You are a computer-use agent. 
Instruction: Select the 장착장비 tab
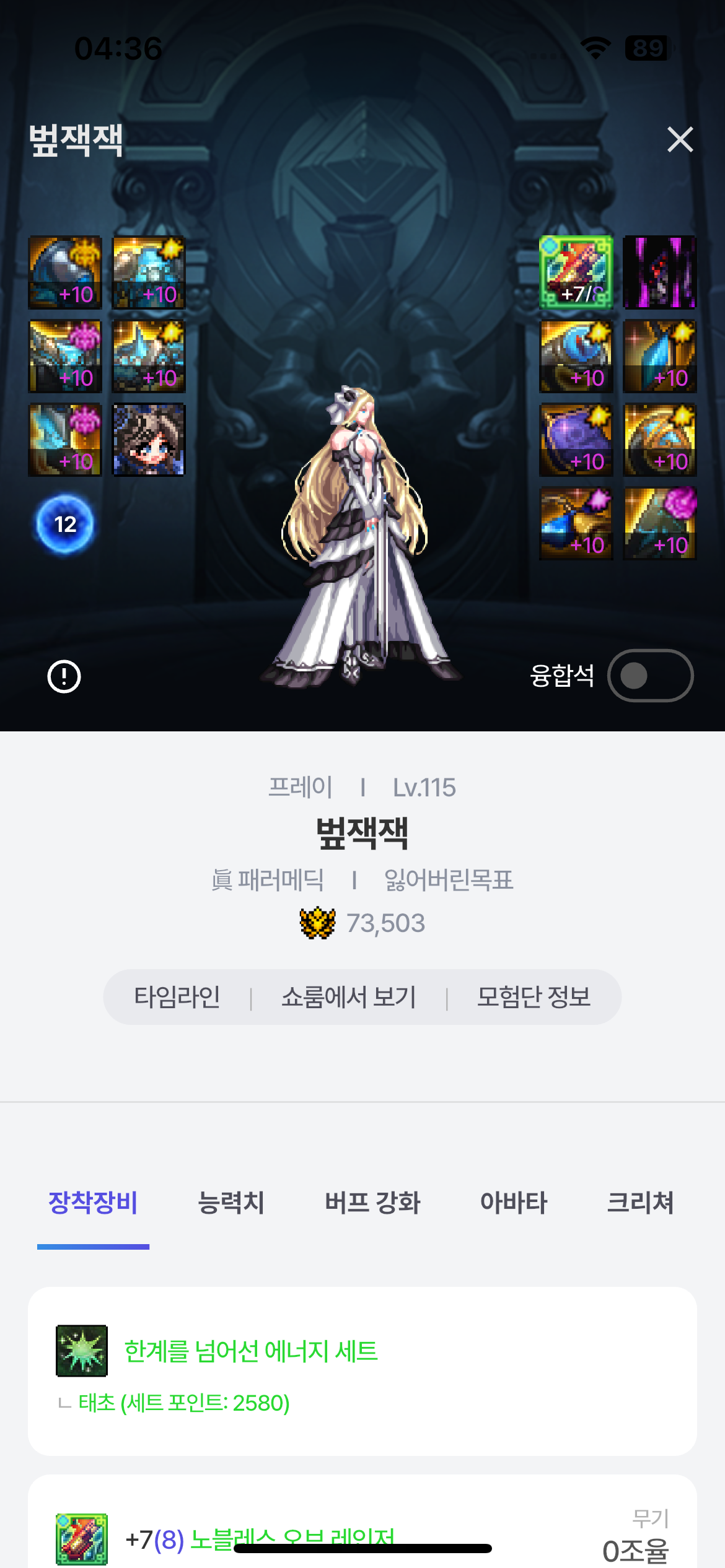pyautogui.click(x=93, y=1203)
